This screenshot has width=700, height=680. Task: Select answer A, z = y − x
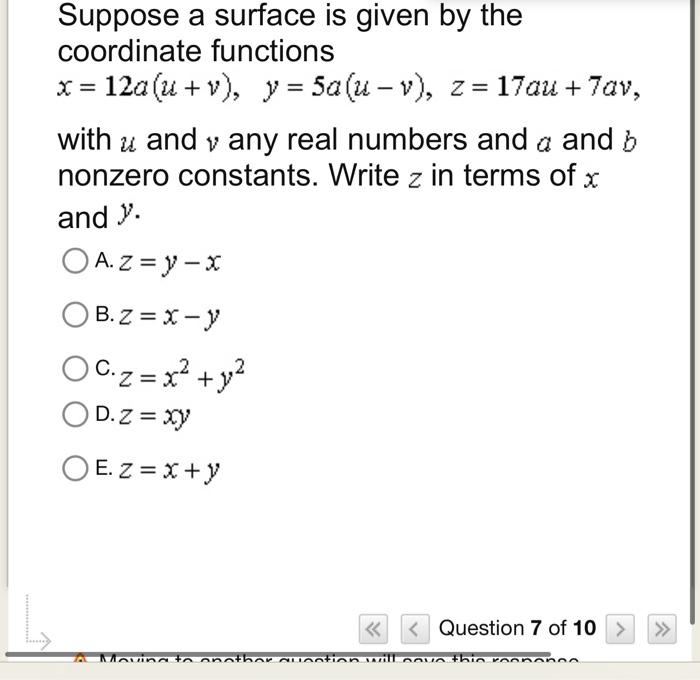pyautogui.click(x=76, y=262)
